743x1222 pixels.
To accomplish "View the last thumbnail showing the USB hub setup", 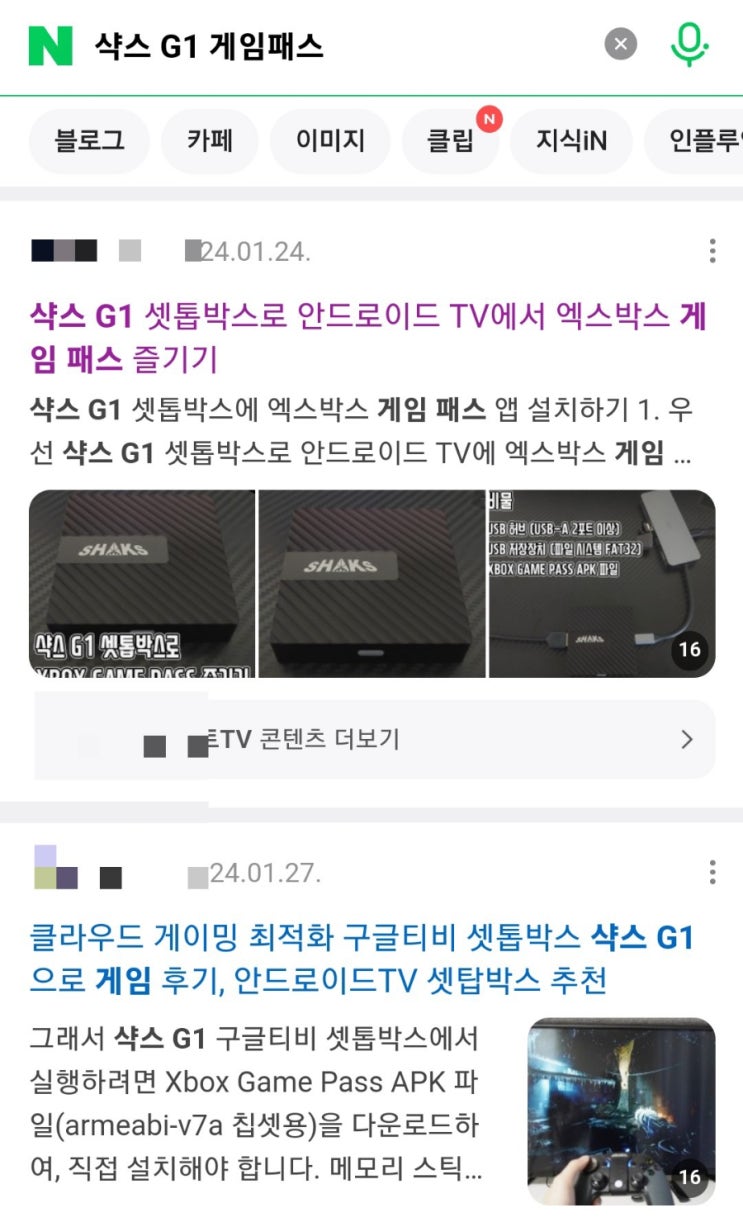I will click(x=602, y=584).
